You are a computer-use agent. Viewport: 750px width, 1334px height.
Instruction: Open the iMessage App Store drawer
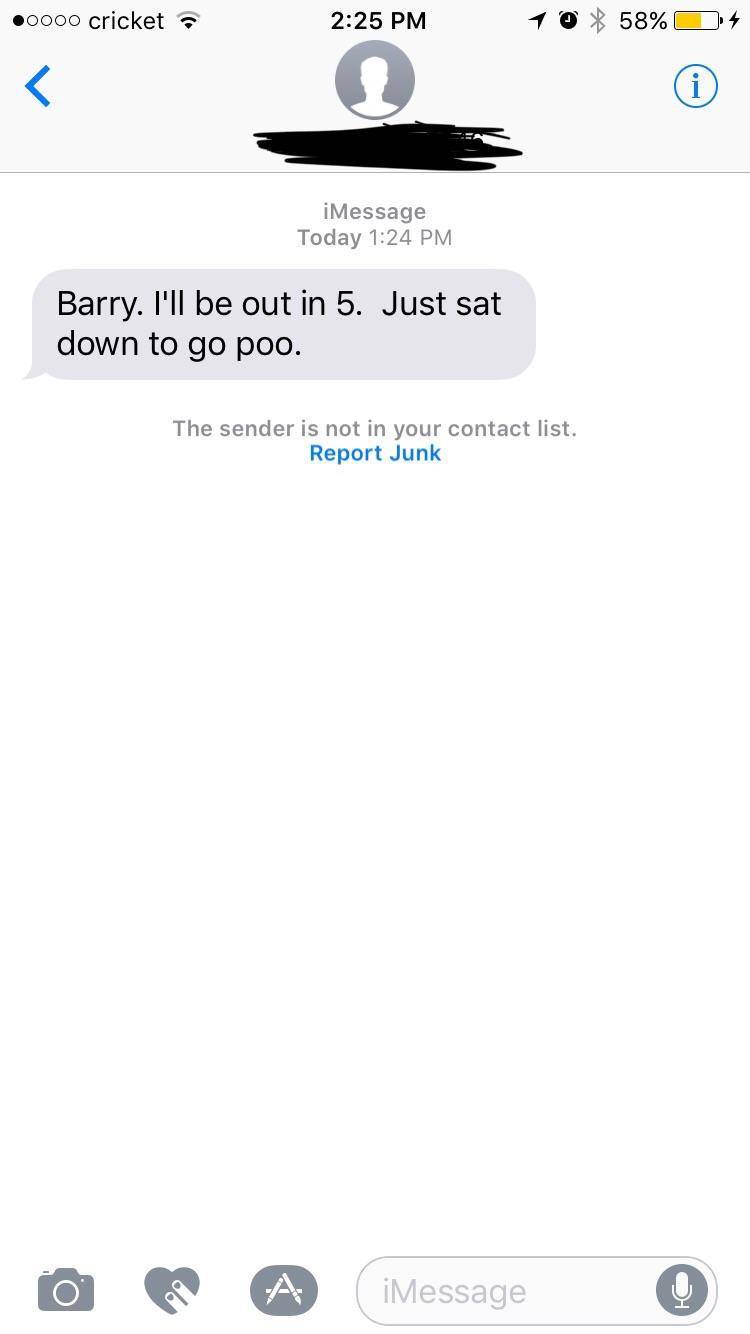coord(284,1290)
